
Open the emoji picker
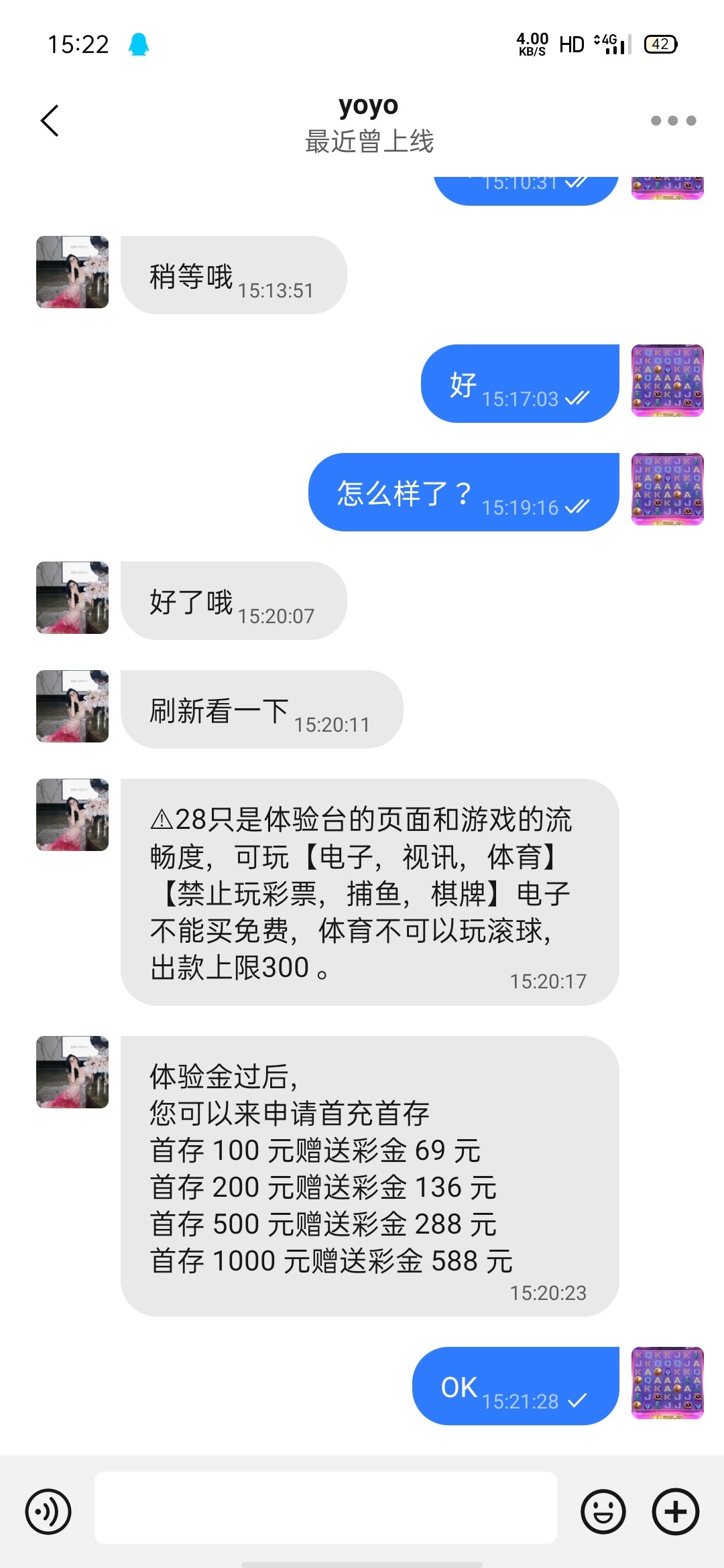coord(603,1512)
